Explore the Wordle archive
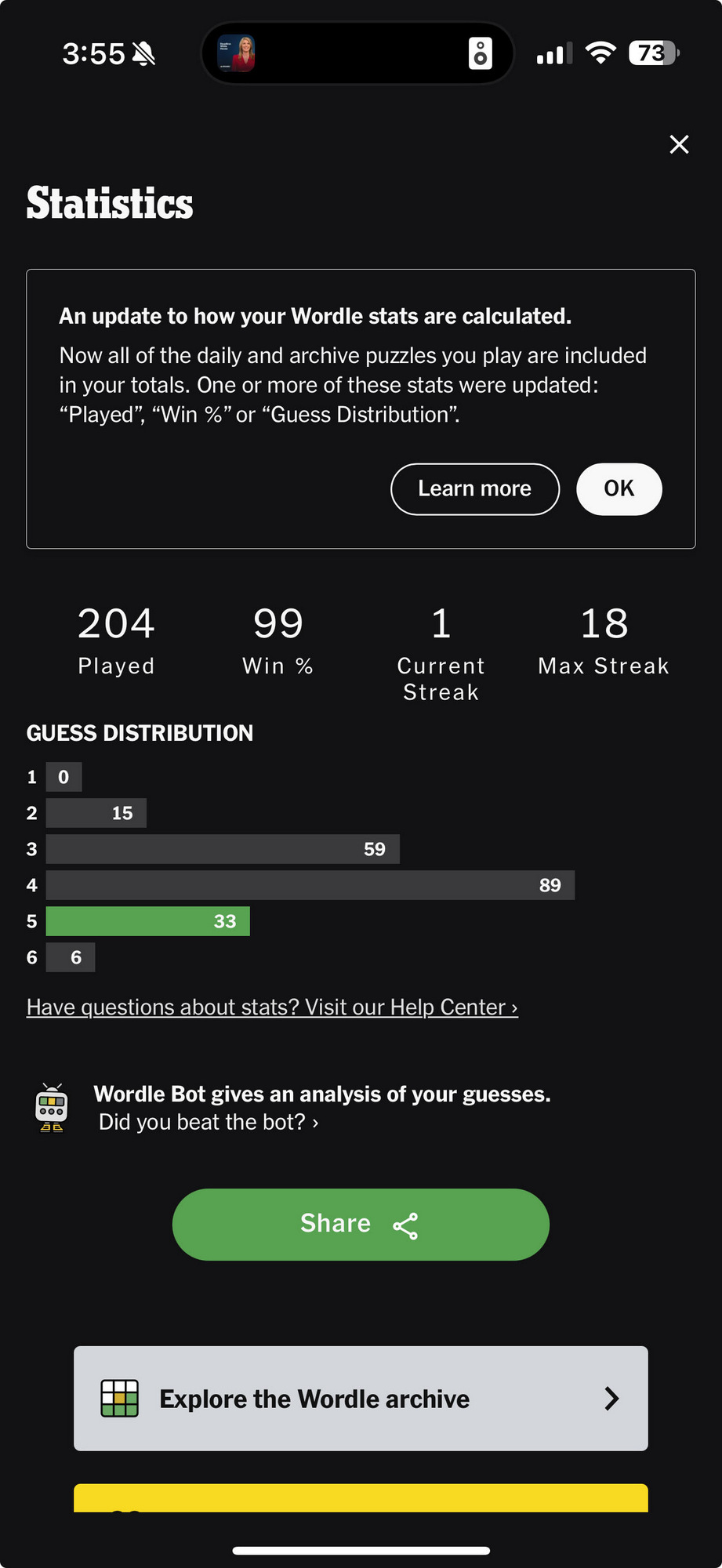 coord(361,1399)
